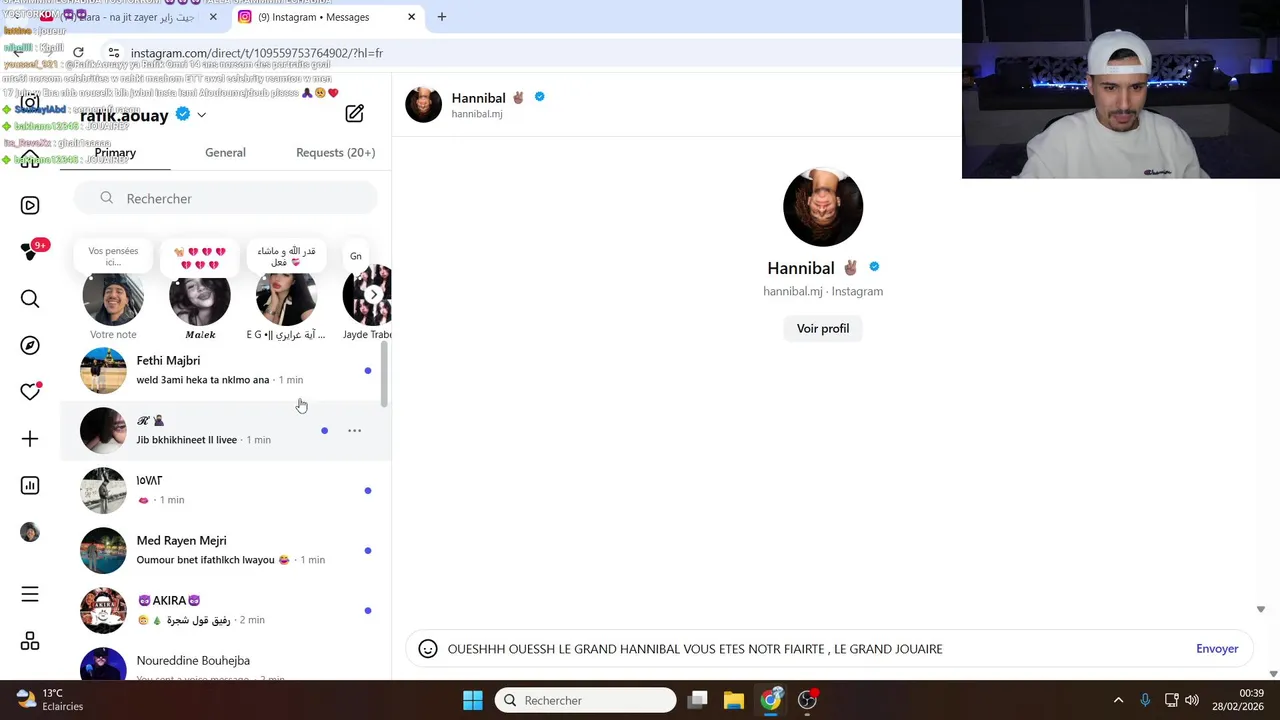Open the emoji picker in the message box
Viewport: 1280px width, 720px height.
[x=428, y=649]
